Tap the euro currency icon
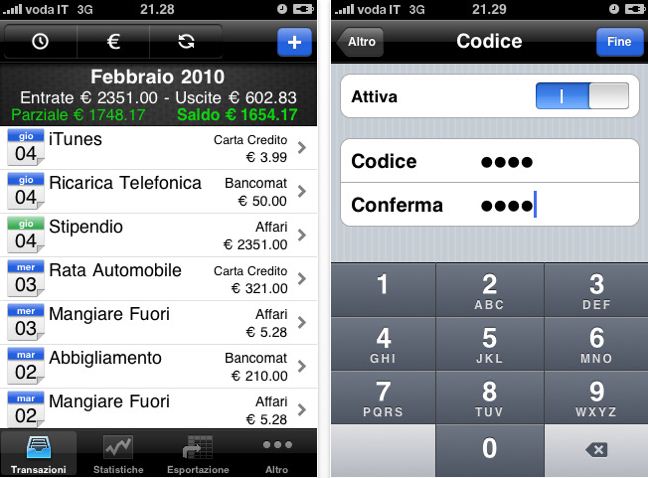The width and height of the screenshot is (648, 478). tap(112, 42)
